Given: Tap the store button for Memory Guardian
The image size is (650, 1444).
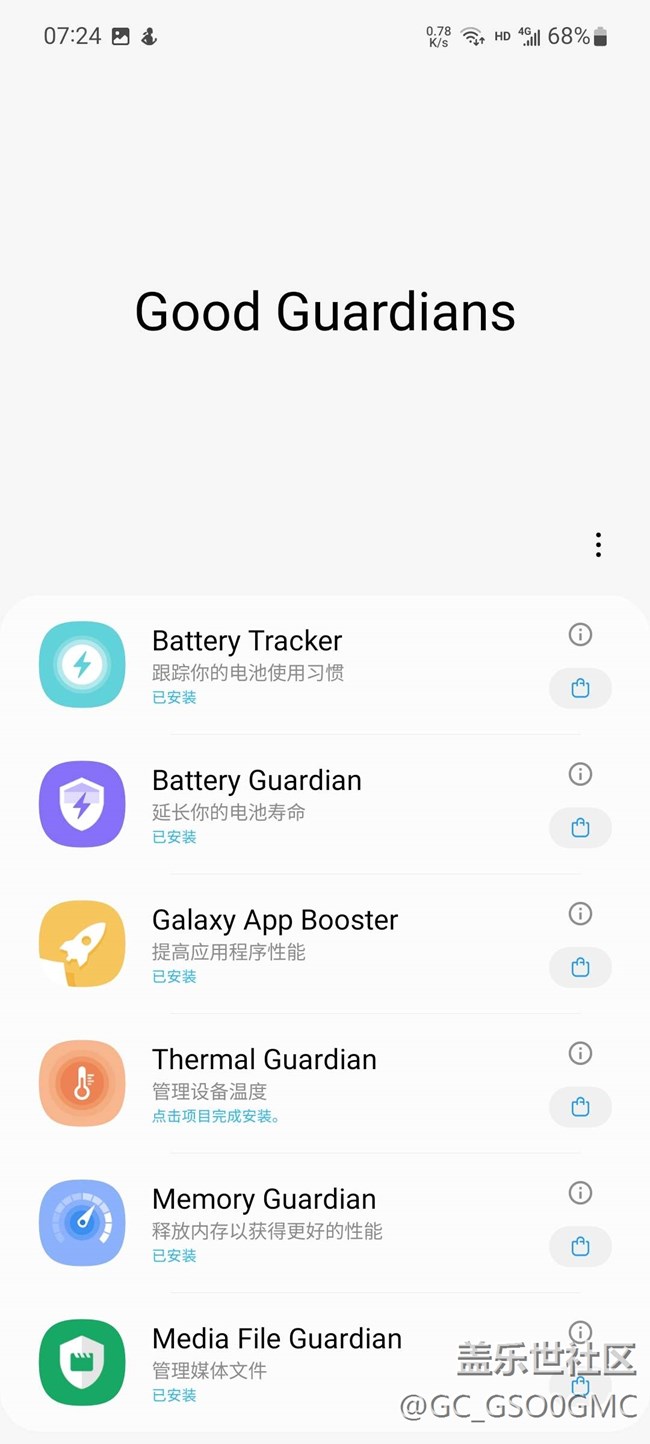Looking at the screenshot, I should point(580,1246).
